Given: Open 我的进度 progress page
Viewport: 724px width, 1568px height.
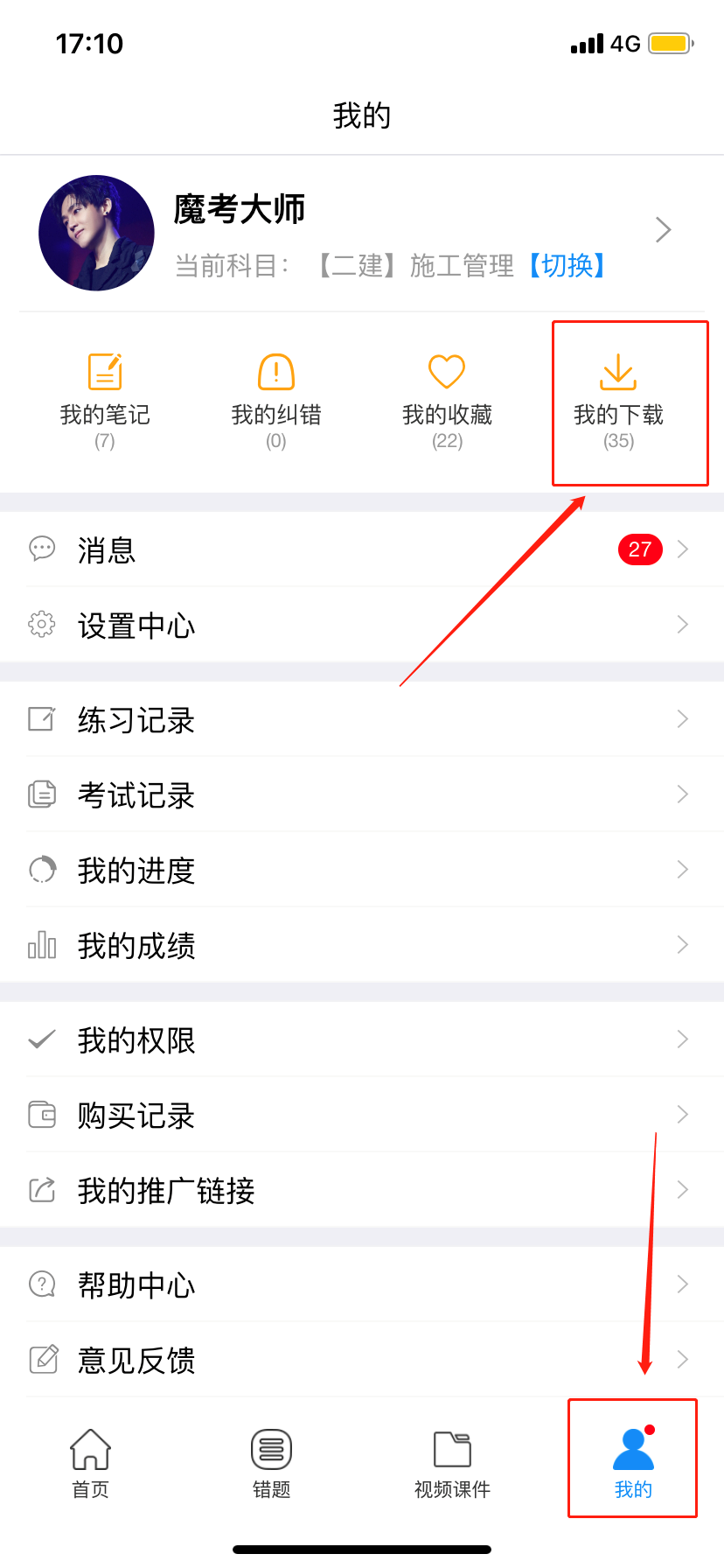Looking at the screenshot, I should pyautogui.click(x=362, y=870).
